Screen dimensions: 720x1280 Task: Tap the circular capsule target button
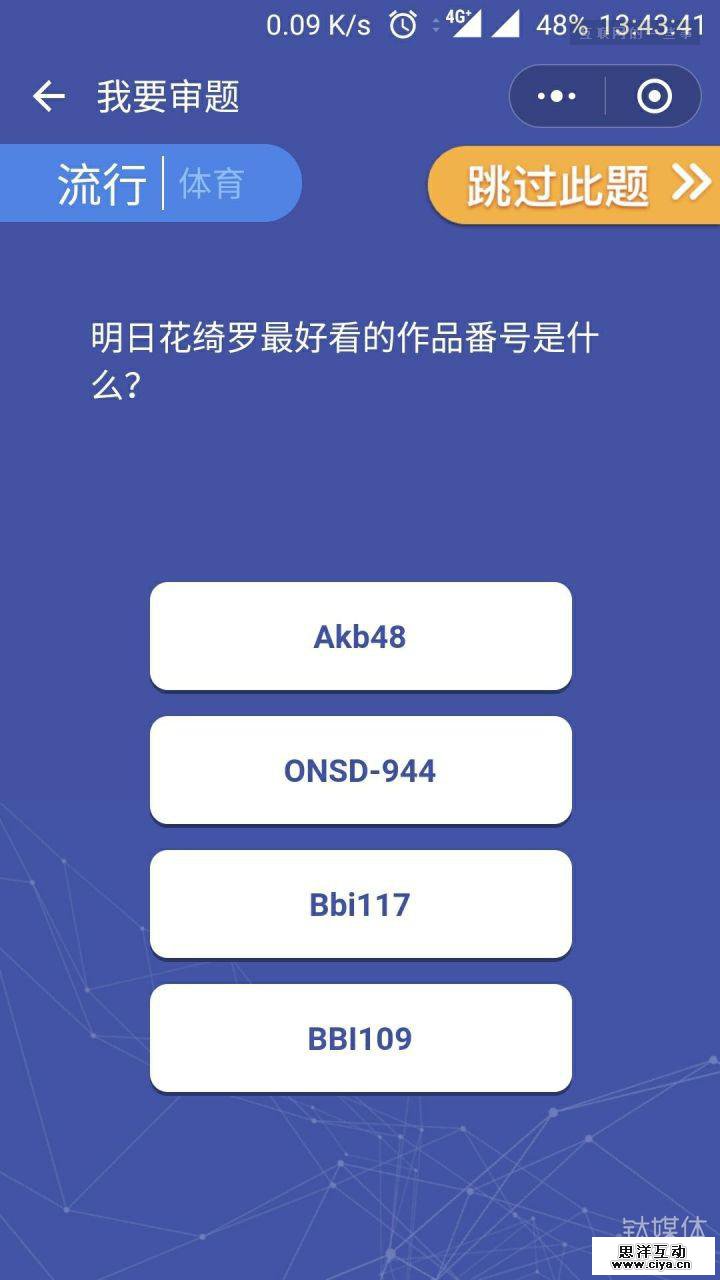(x=655, y=95)
